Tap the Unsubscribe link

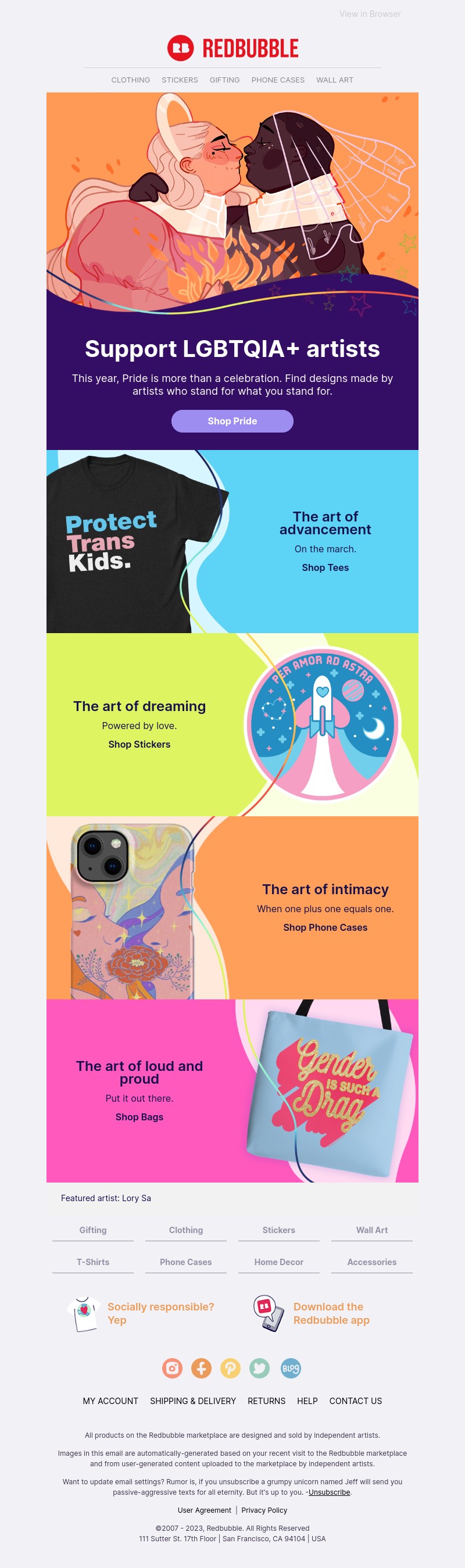[328, 1492]
